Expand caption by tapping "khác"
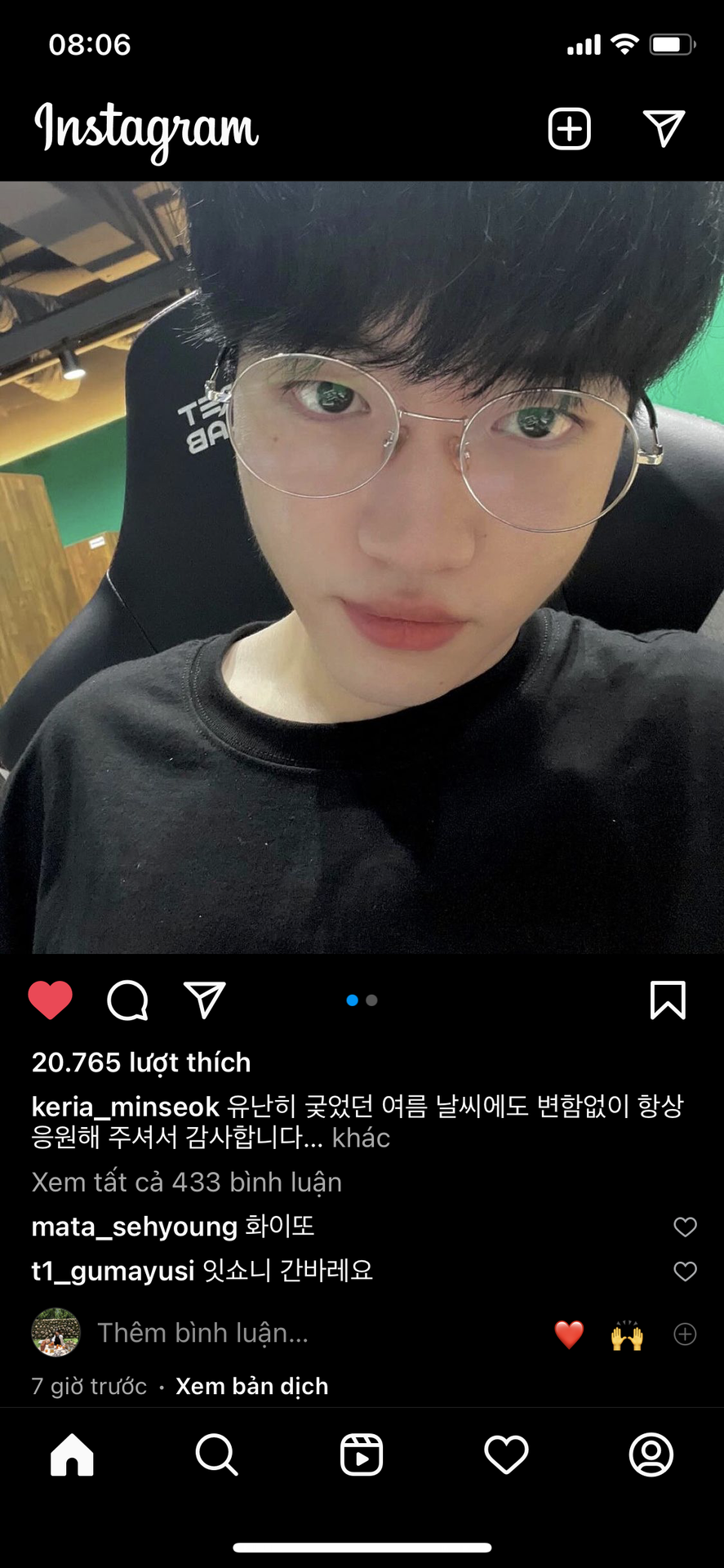This screenshot has height=1568, width=724. [x=361, y=1138]
